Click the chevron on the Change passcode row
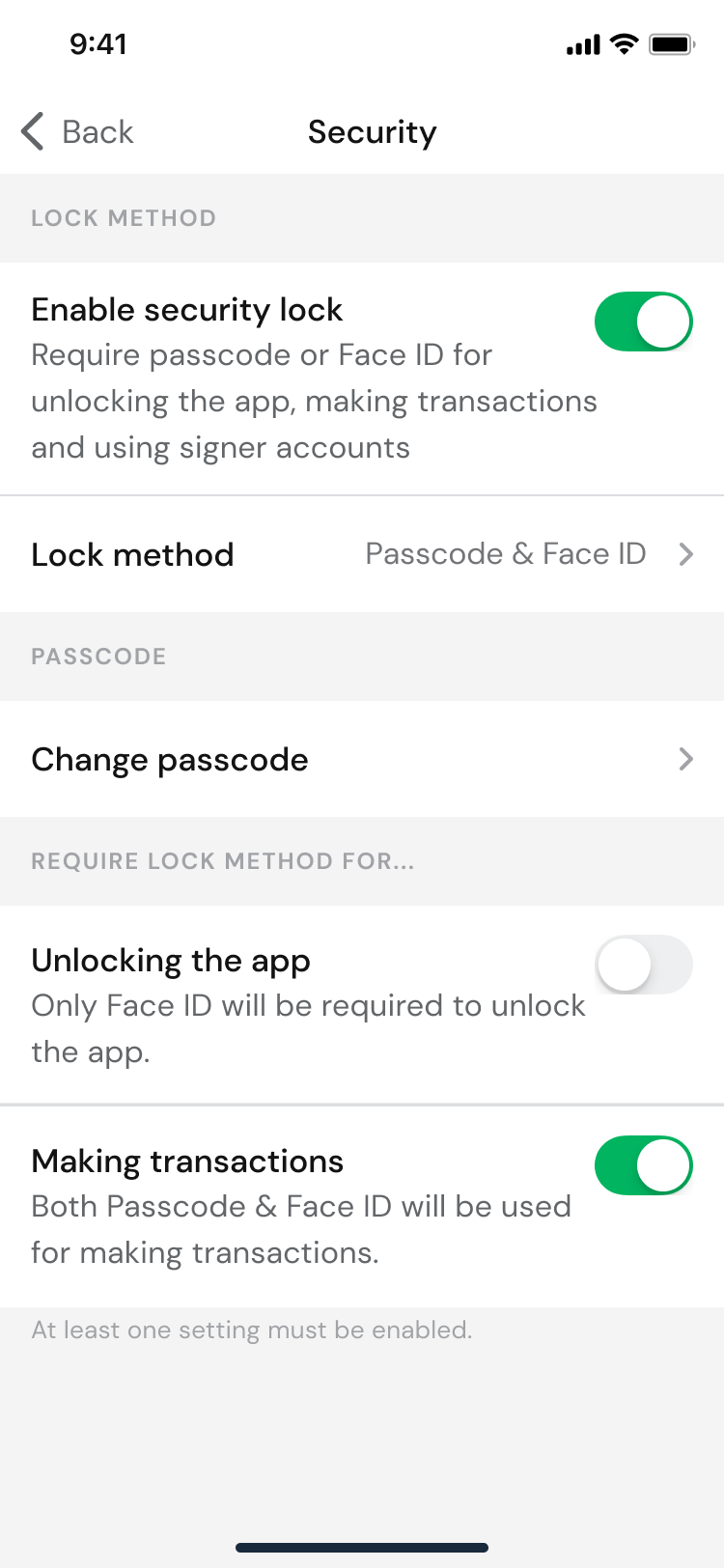This screenshot has height=1568, width=724. tap(686, 759)
